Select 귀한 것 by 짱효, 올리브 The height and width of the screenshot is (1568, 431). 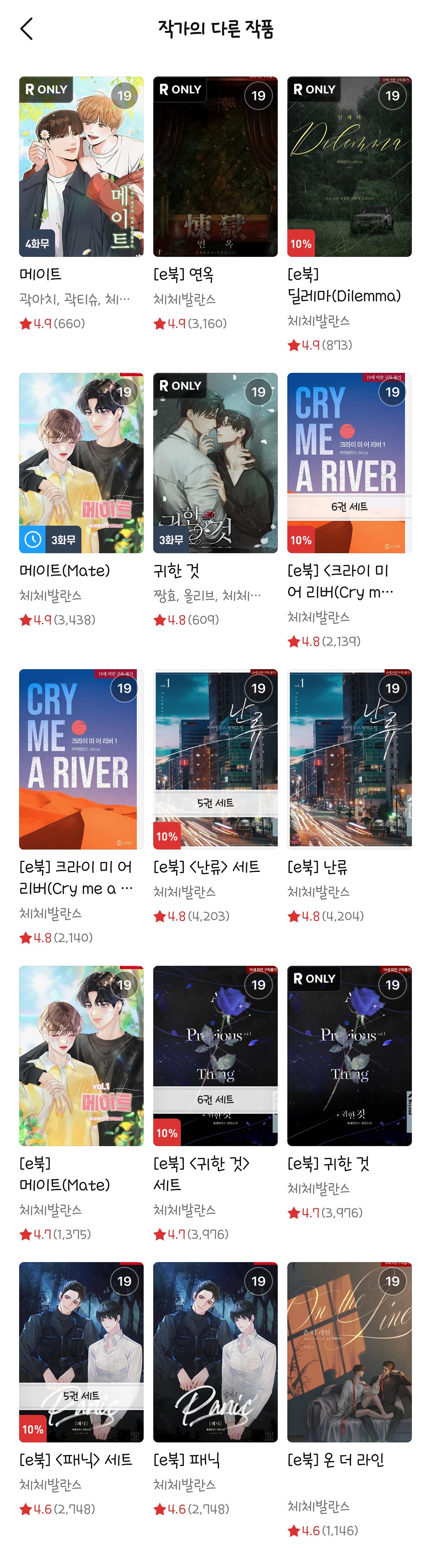coord(215,463)
